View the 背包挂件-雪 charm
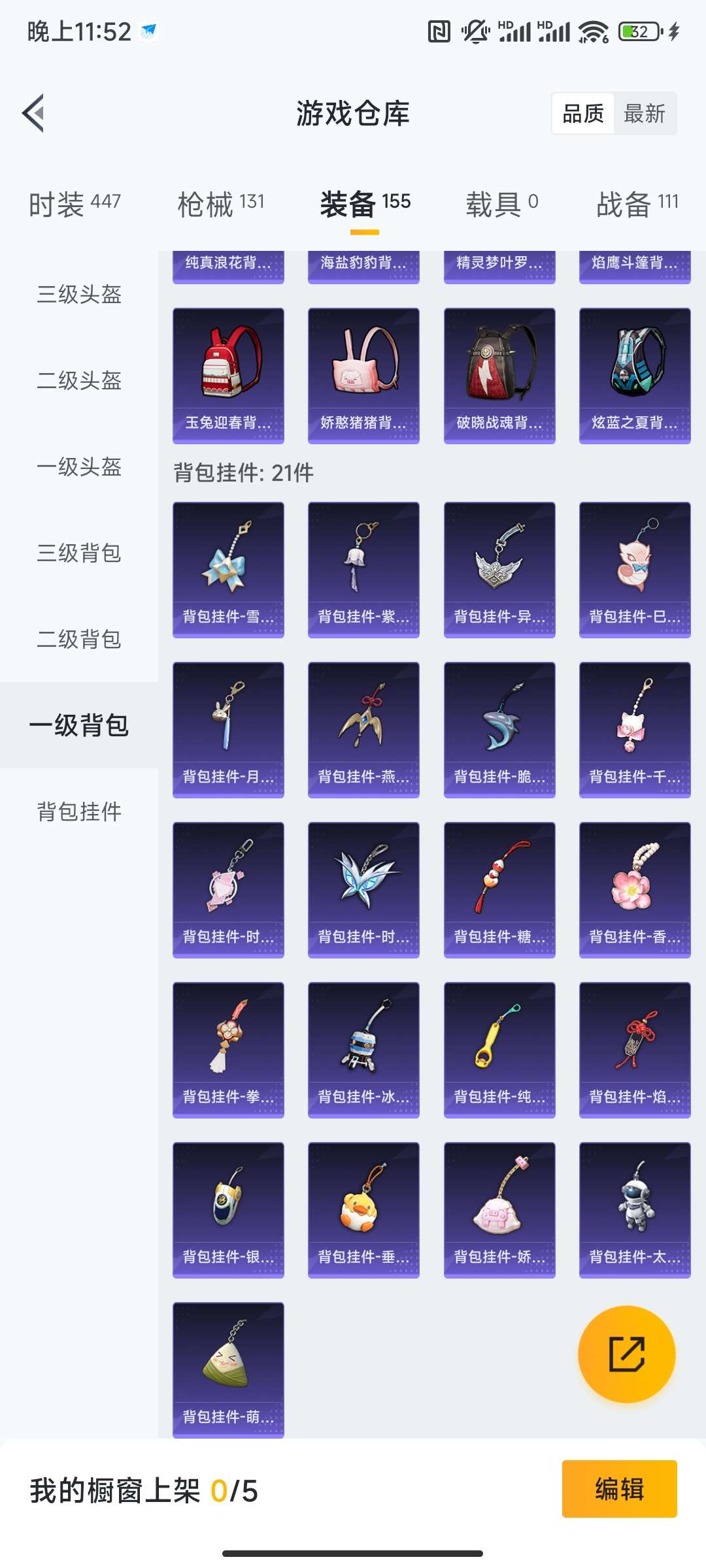This screenshot has height=1568, width=706. pyautogui.click(x=228, y=569)
